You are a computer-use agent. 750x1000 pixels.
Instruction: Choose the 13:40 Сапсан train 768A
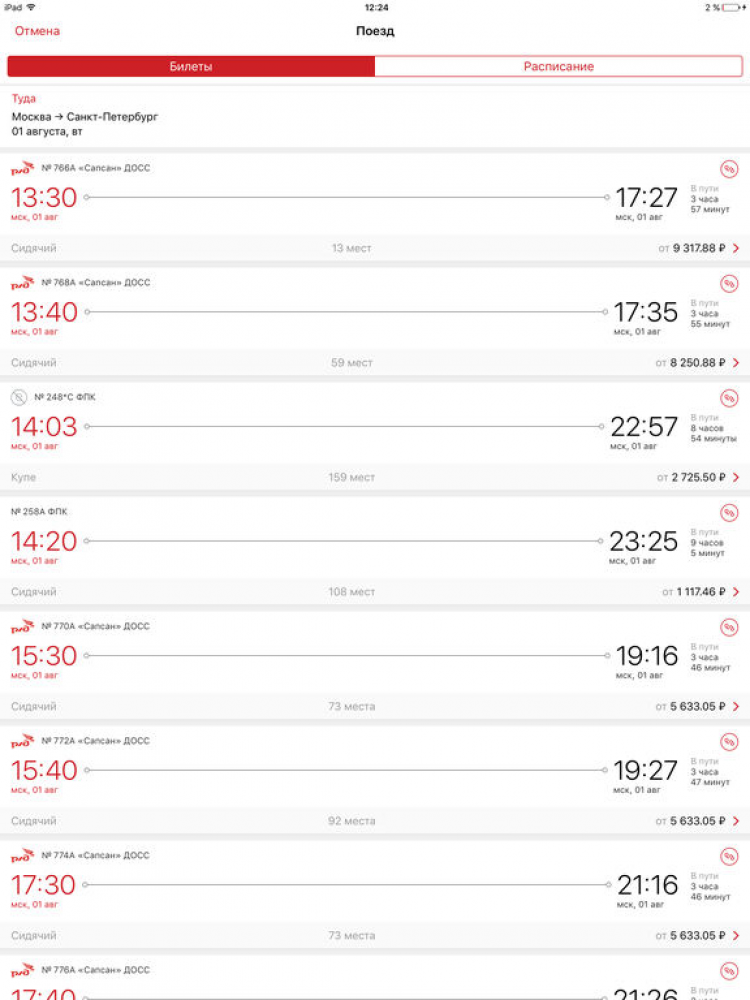tap(375, 320)
